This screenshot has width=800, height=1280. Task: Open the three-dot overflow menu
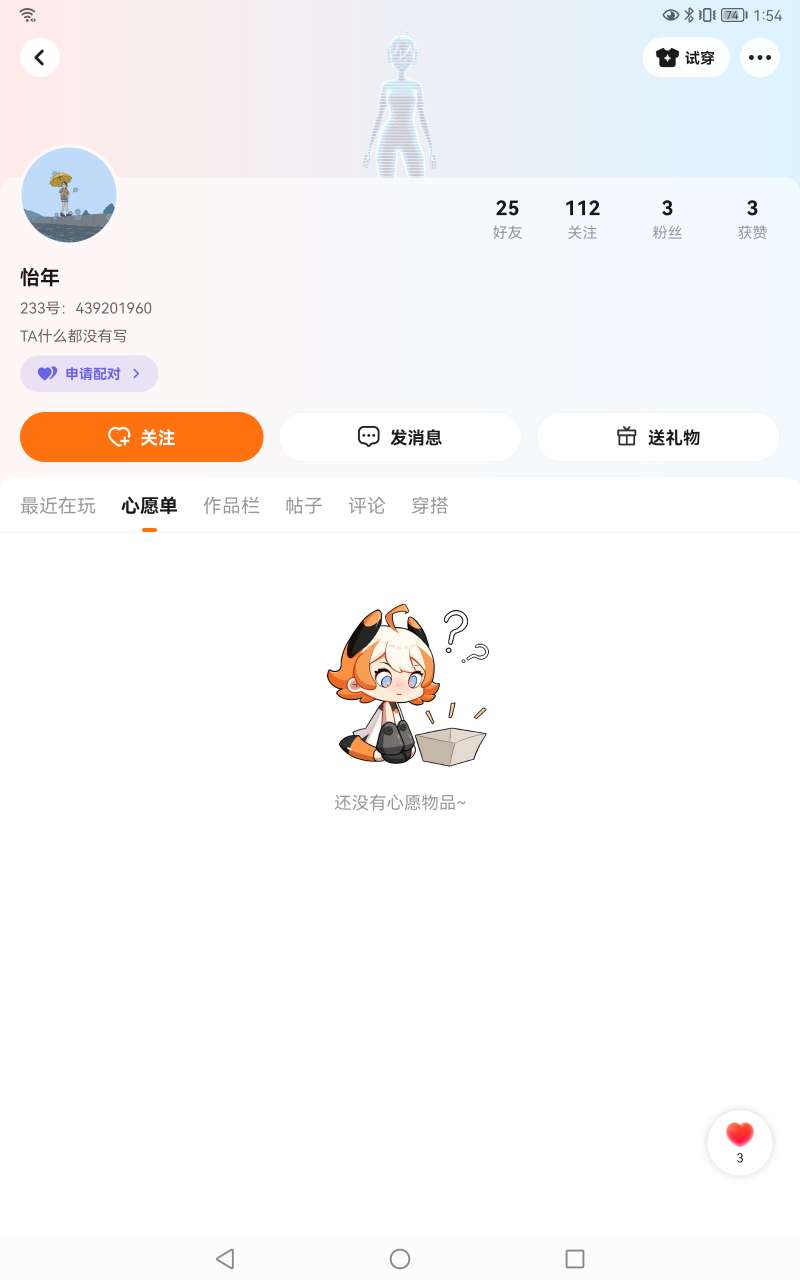tap(760, 58)
